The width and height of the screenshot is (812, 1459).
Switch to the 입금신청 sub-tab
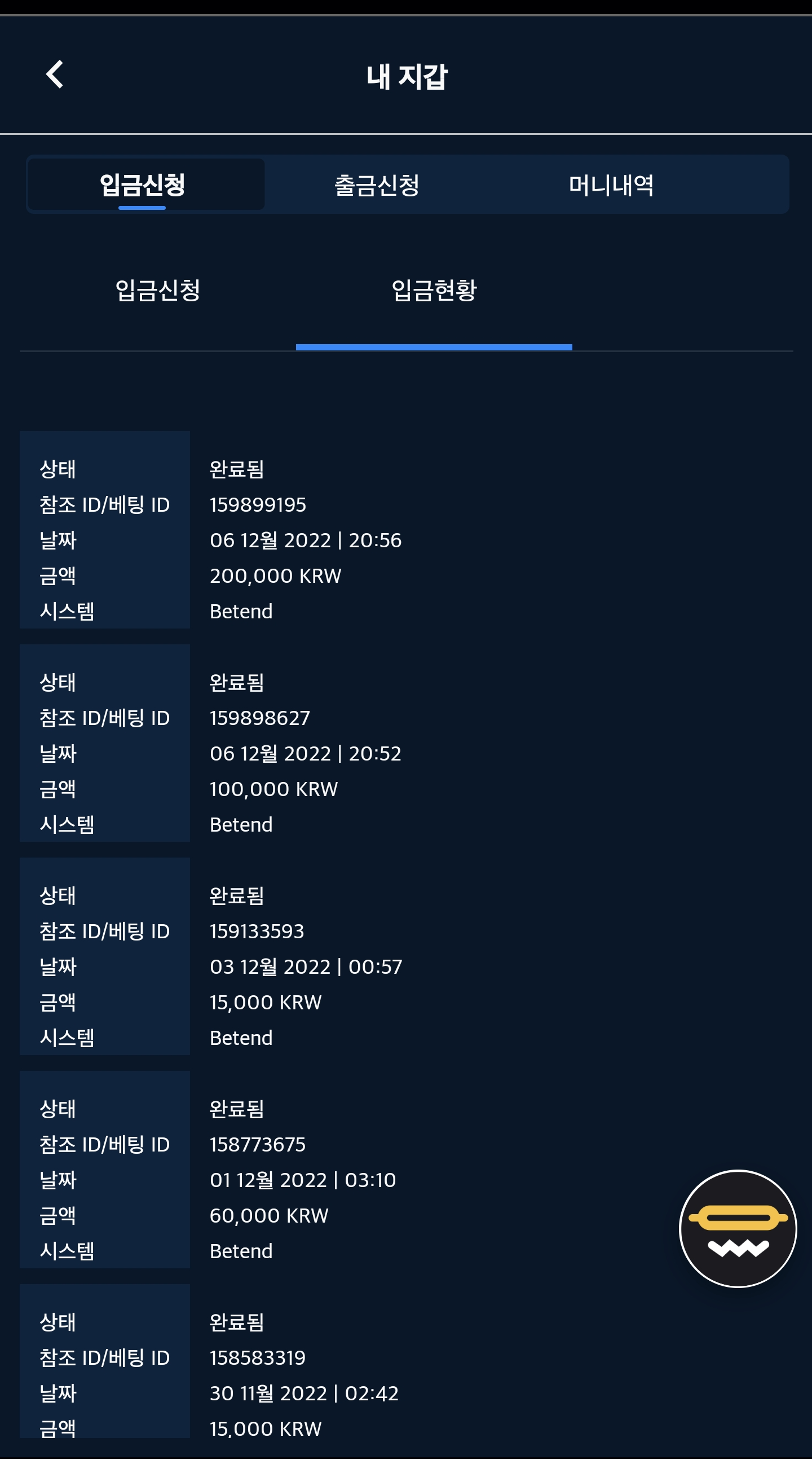158,291
